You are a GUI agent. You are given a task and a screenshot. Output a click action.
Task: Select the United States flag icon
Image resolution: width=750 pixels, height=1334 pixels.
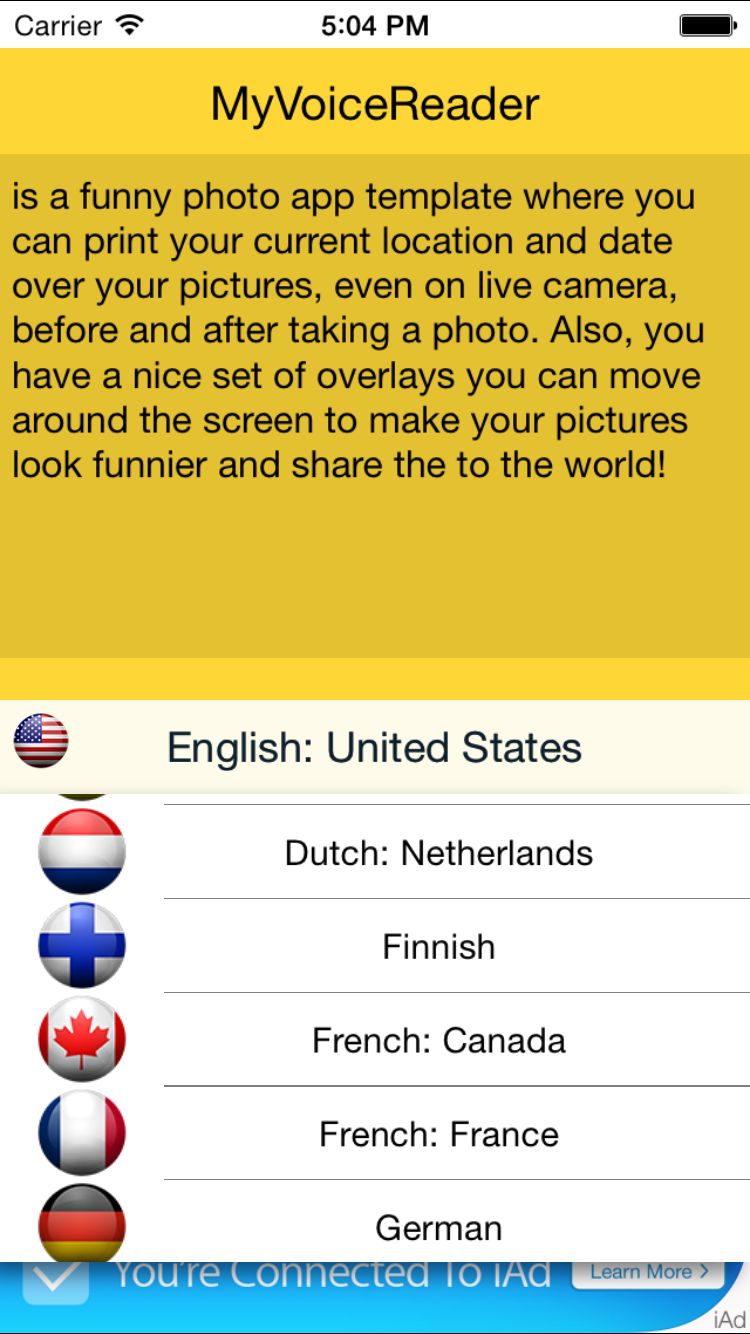[41, 741]
